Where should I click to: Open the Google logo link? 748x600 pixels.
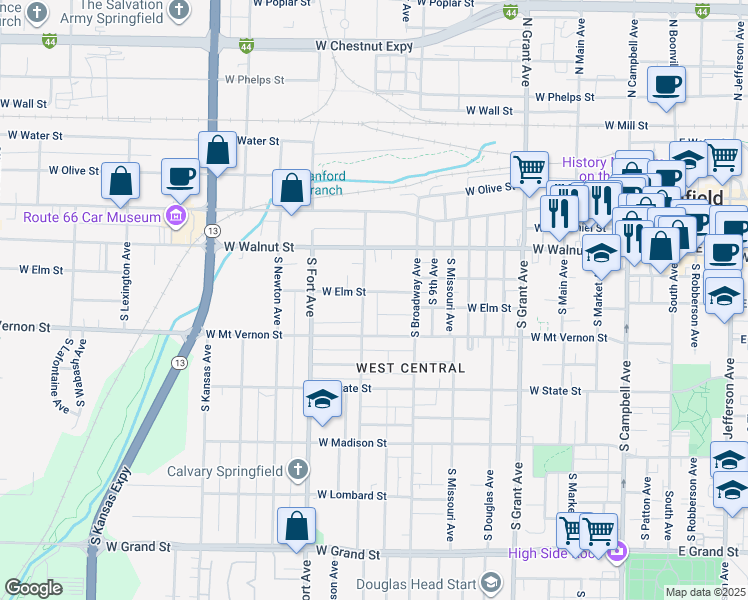[34, 588]
